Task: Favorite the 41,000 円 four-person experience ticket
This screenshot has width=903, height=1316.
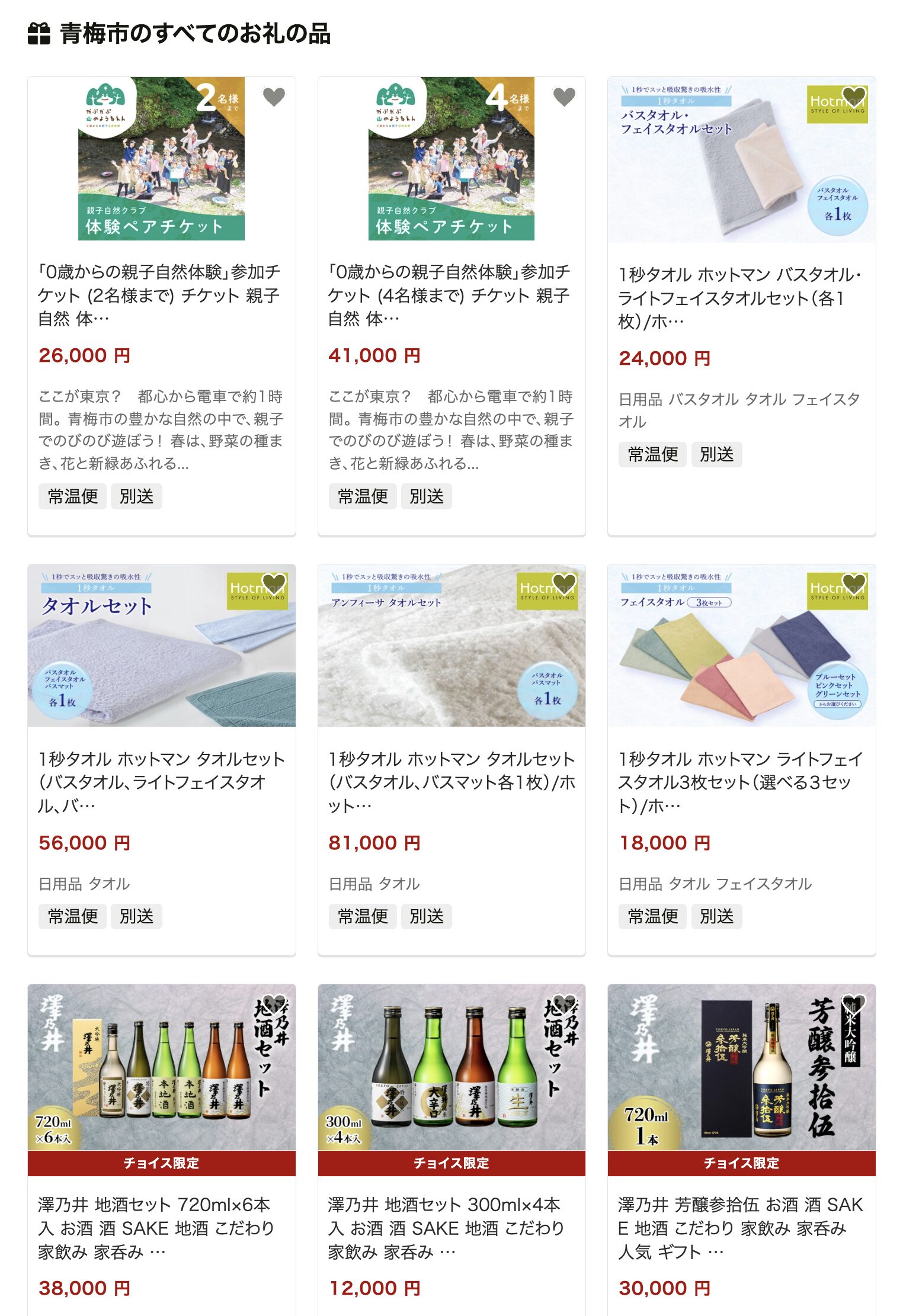Action: click(x=563, y=97)
